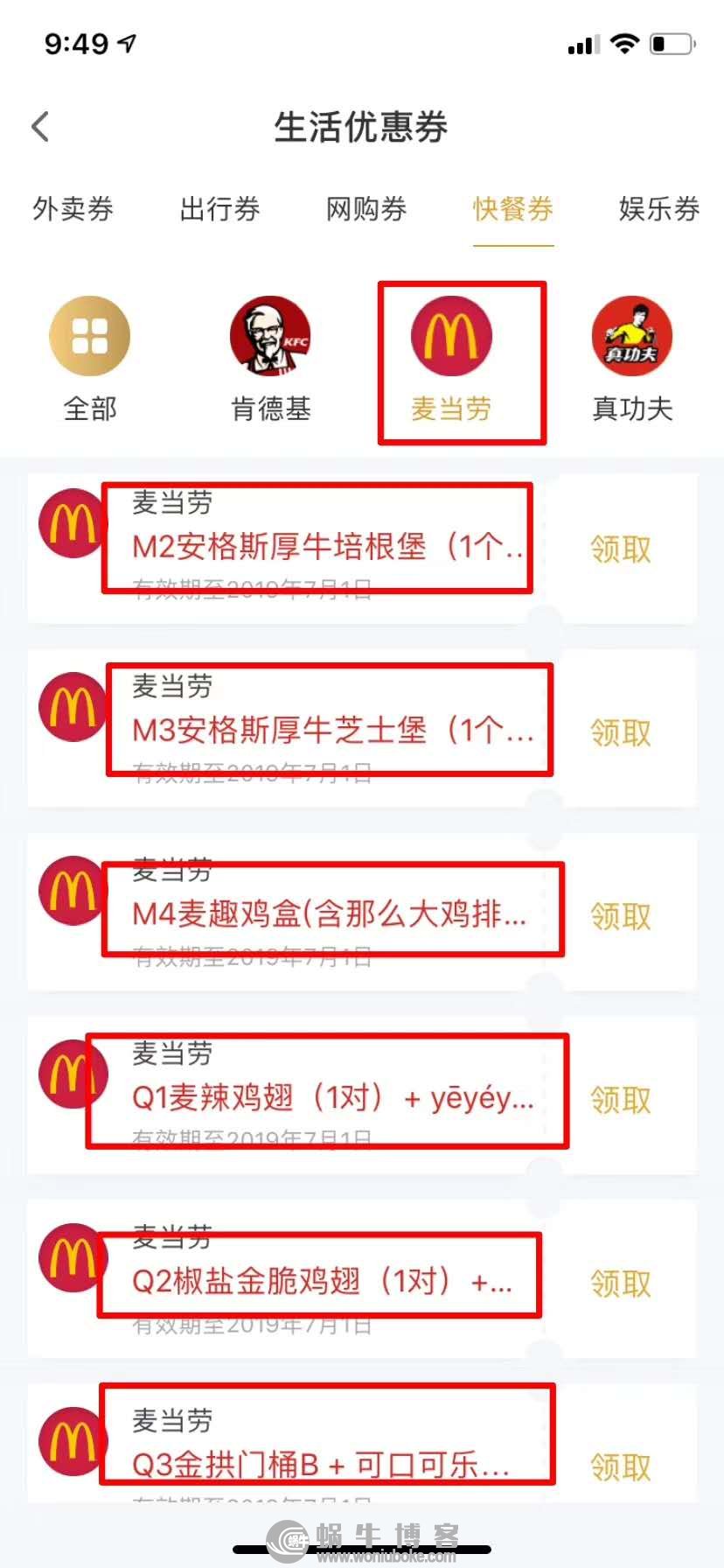Get the M4麦趣鸡盒 coupon

point(621,916)
